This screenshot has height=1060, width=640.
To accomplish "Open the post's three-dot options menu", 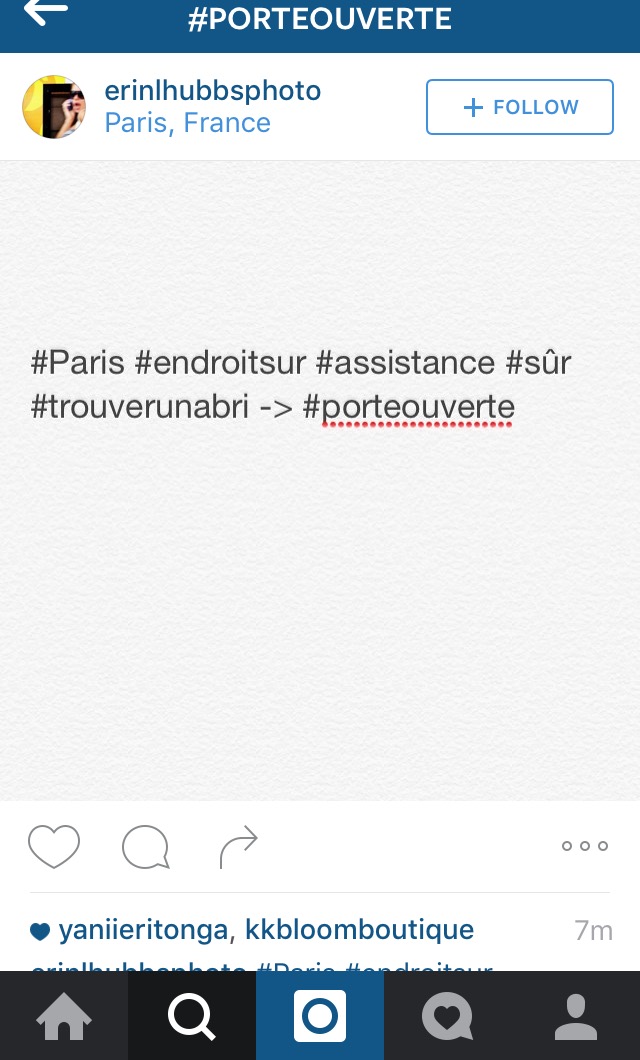I will point(585,846).
